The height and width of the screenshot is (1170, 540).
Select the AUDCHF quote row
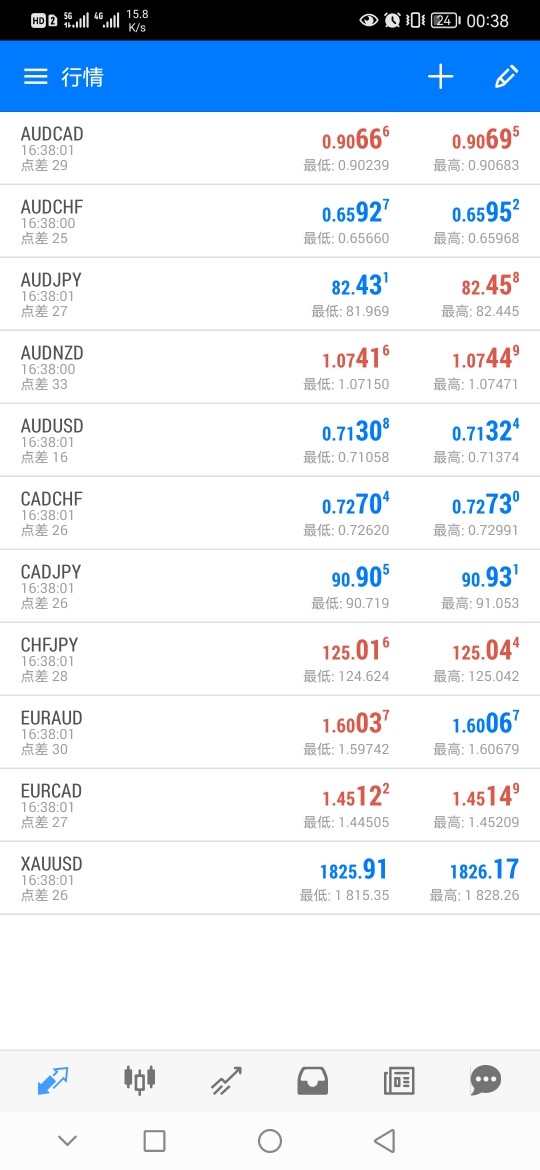pos(270,222)
